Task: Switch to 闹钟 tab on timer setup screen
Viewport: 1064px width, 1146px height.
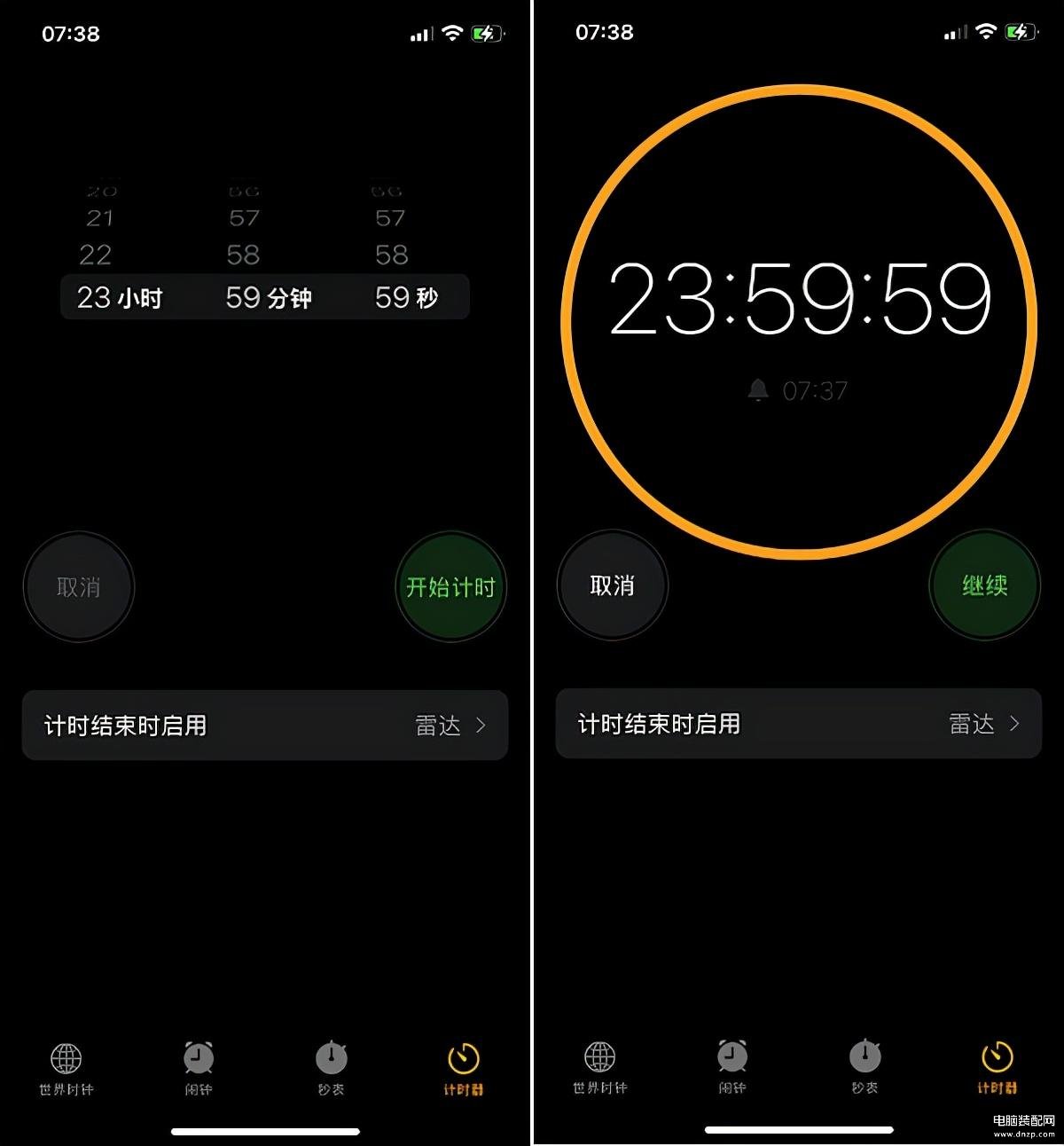Action: pyautogui.click(x=199, y=1068)
